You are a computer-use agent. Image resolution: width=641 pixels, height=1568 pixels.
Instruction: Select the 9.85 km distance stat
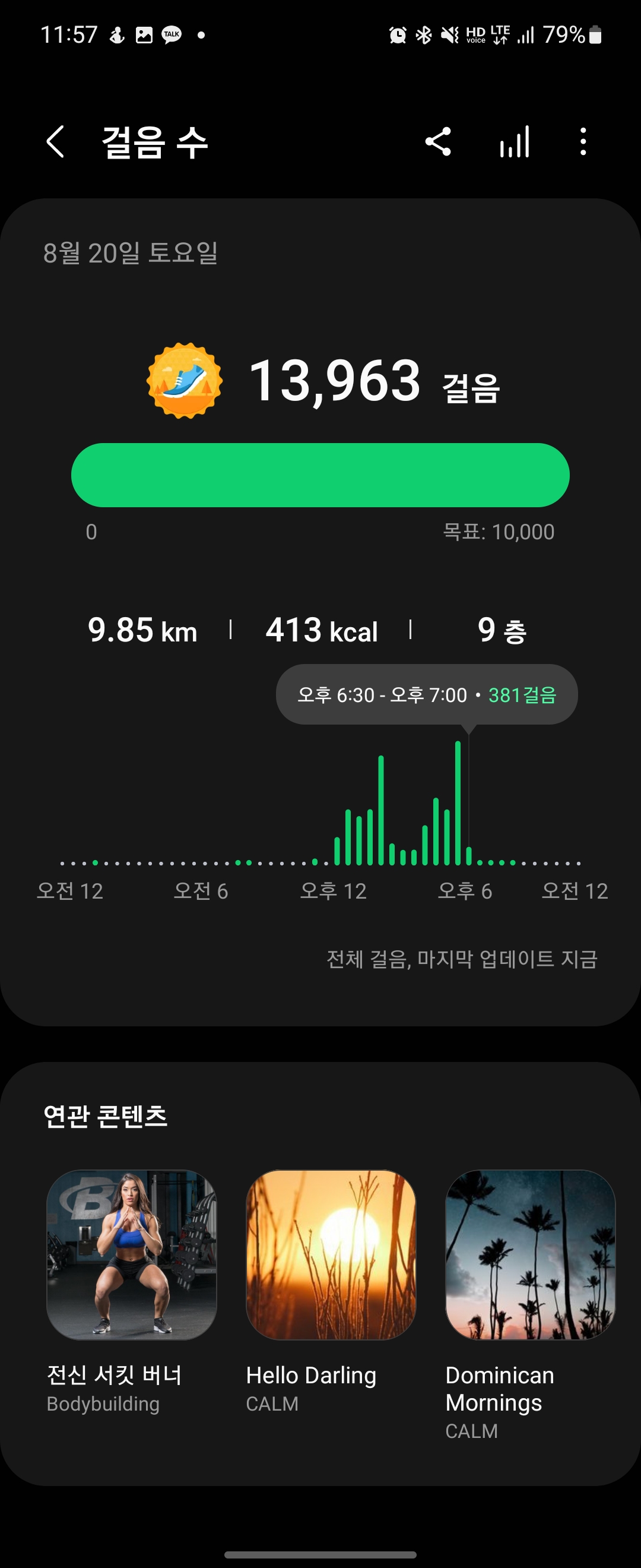tap(142, 630)
